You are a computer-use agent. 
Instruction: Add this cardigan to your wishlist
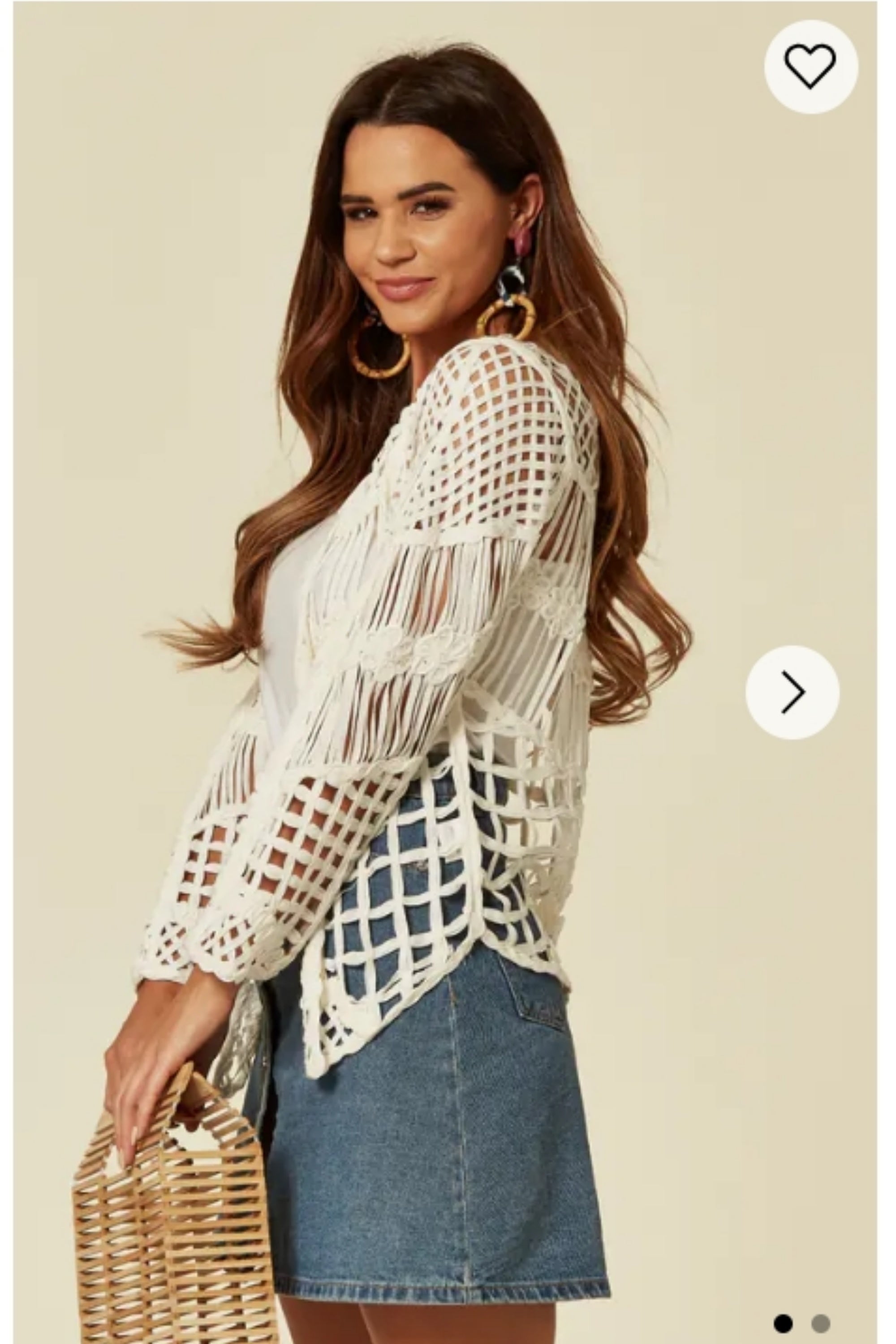810,67
